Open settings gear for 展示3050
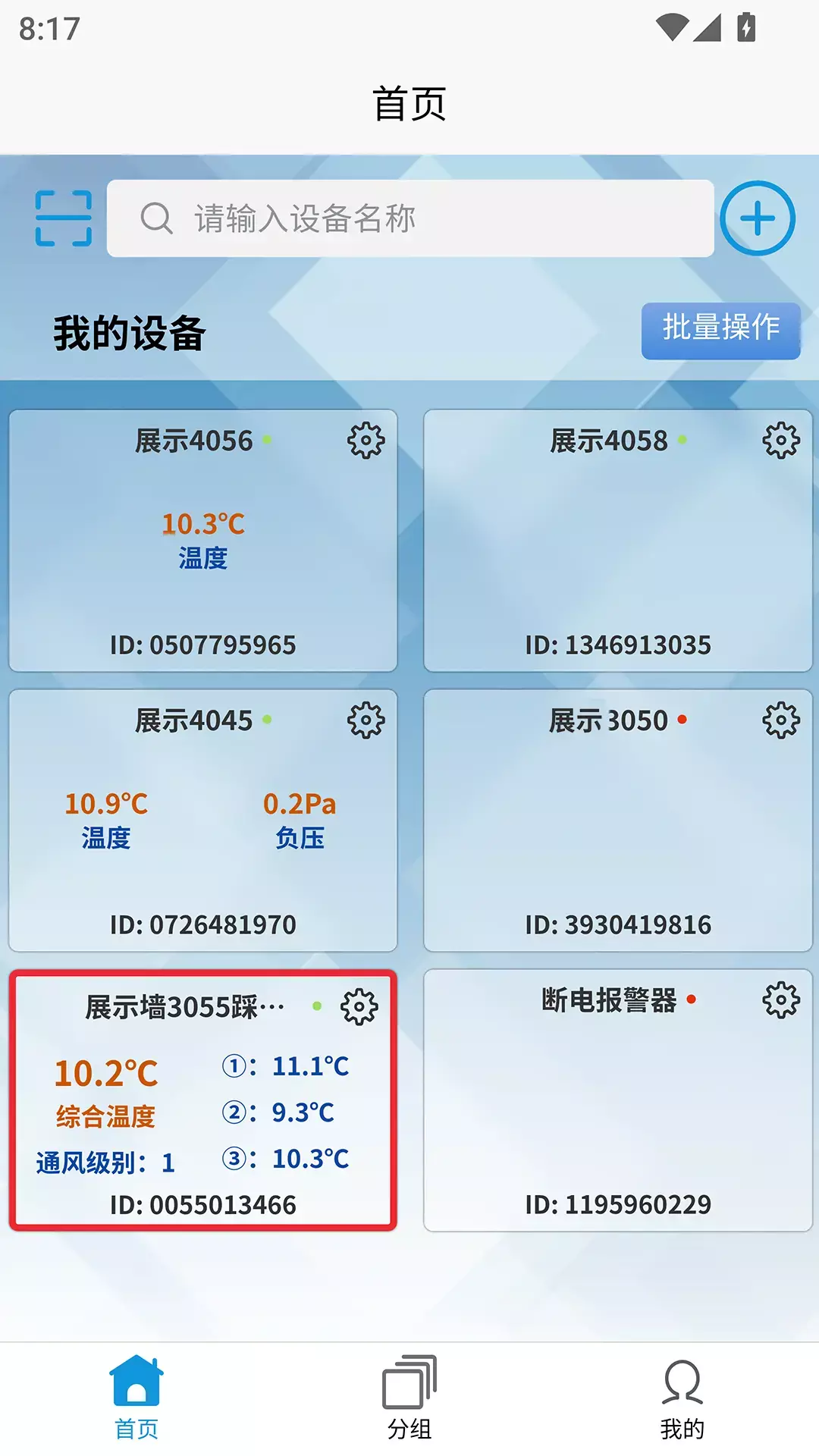 tap(781, 720)
